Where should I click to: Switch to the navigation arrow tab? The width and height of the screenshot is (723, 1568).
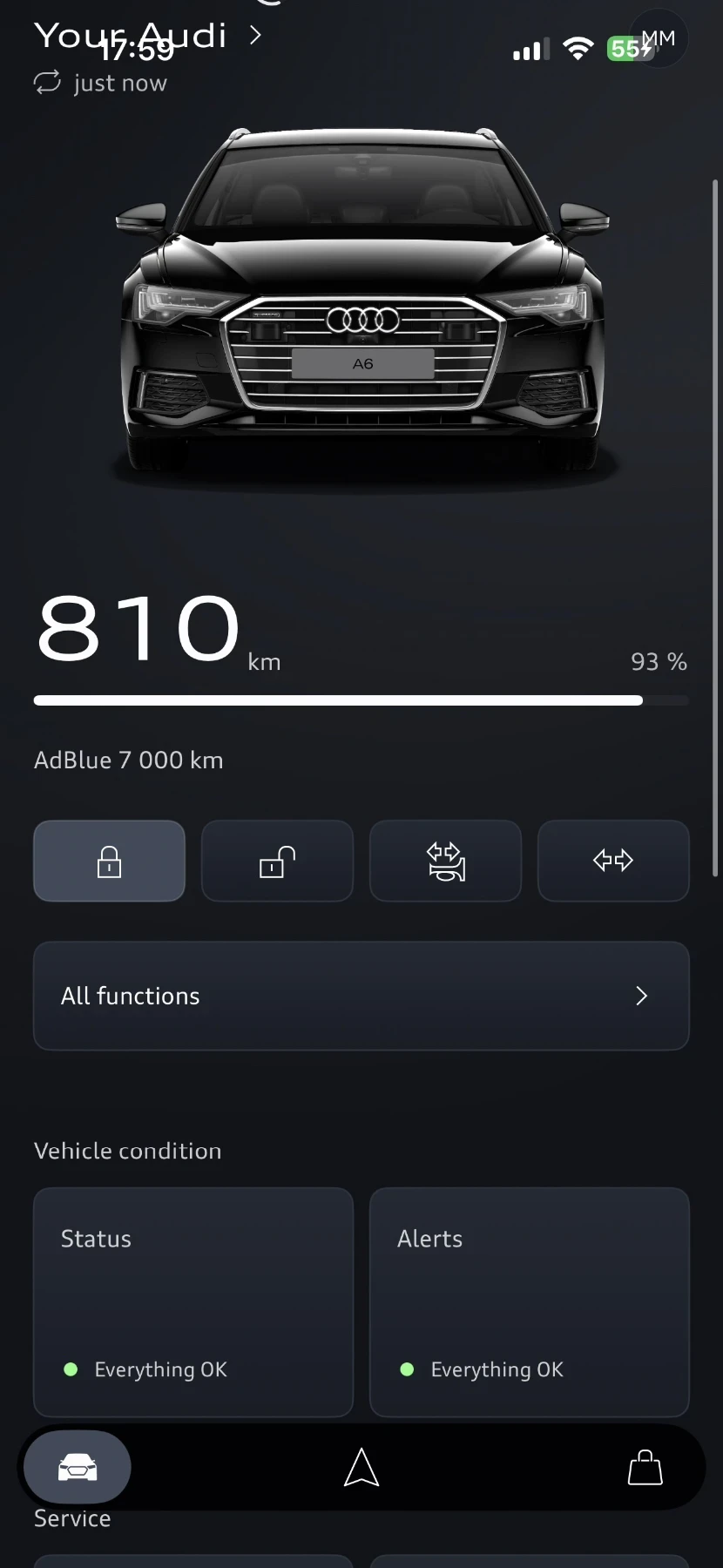pyautogui.click(x=361, y=1468)
